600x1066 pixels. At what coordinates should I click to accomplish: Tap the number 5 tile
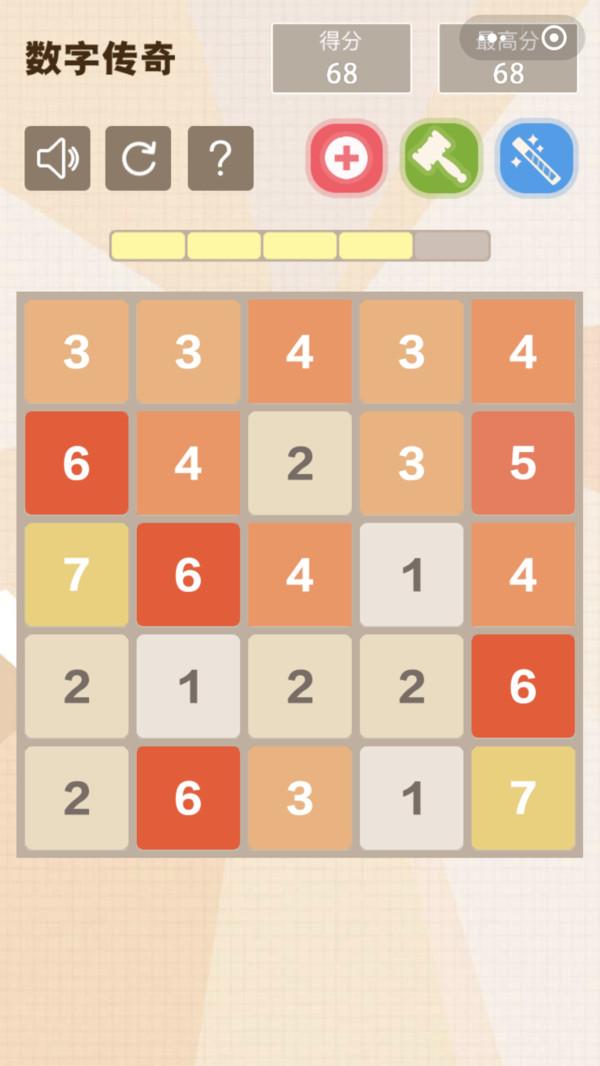[523, 463]
